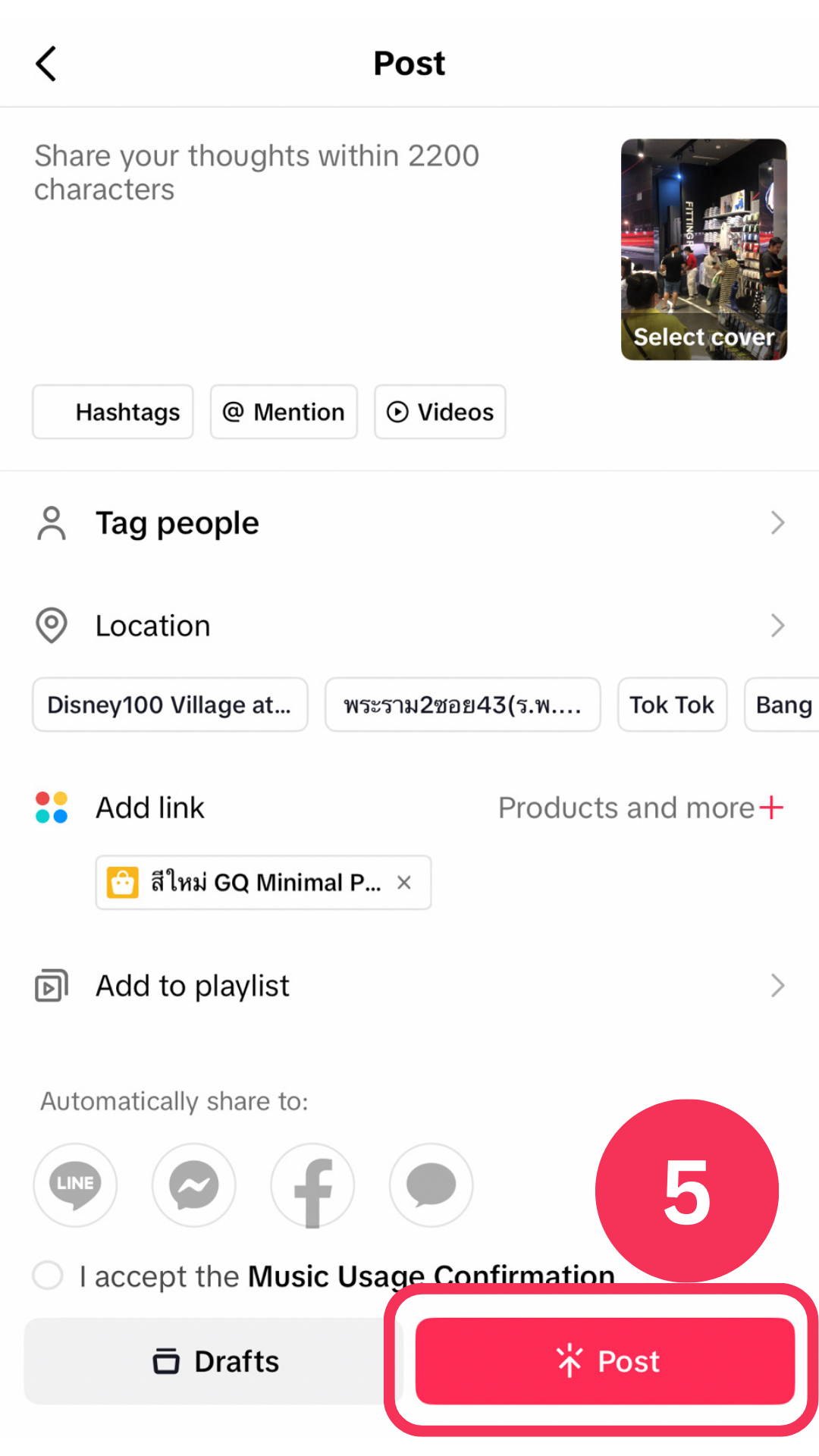
Task: Tap the Mention chip
Action: 284,412
